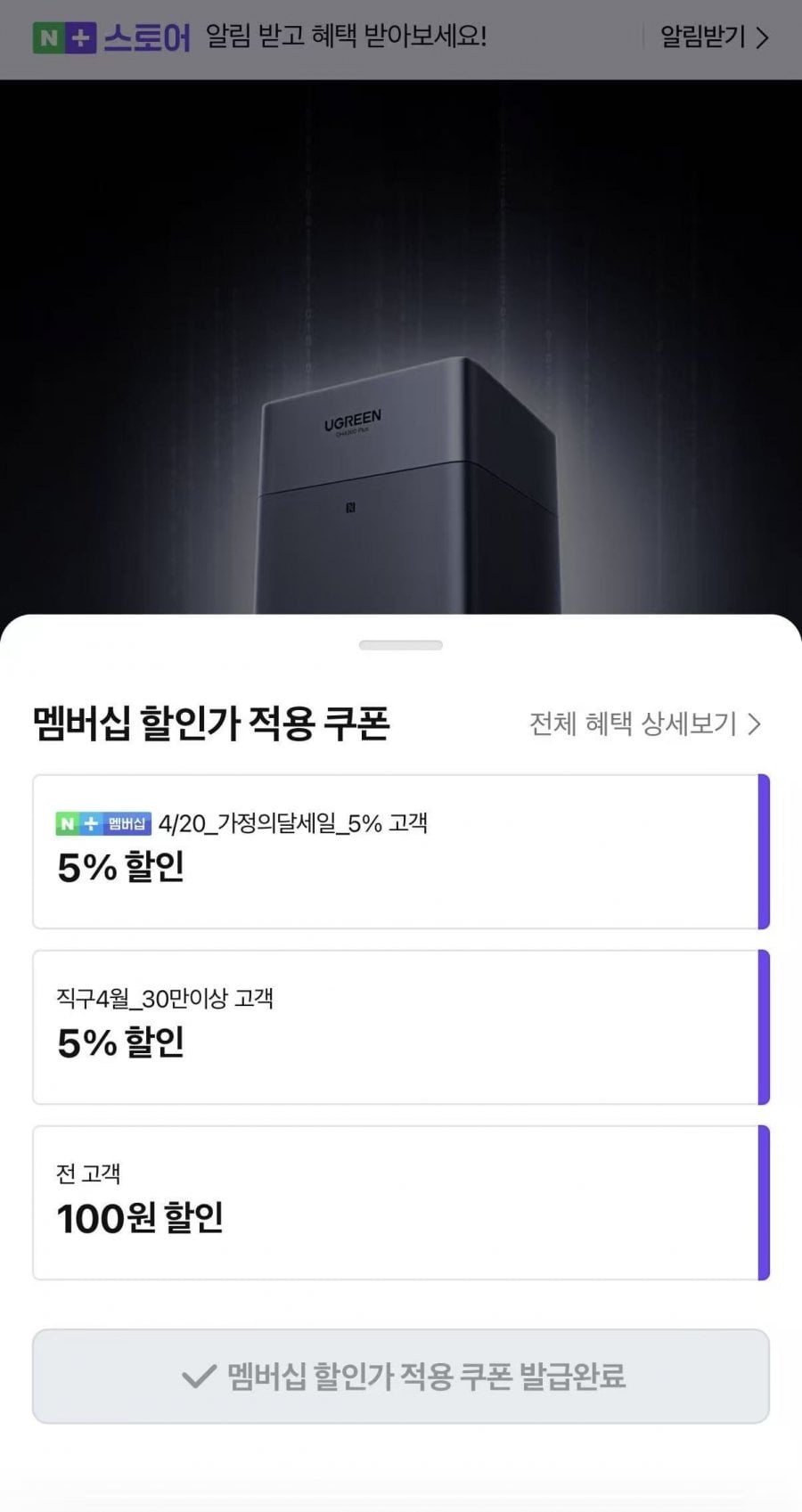Select the 전 고객 100원 할인 coupon
802x1512 pixels.
point(400,1203)
